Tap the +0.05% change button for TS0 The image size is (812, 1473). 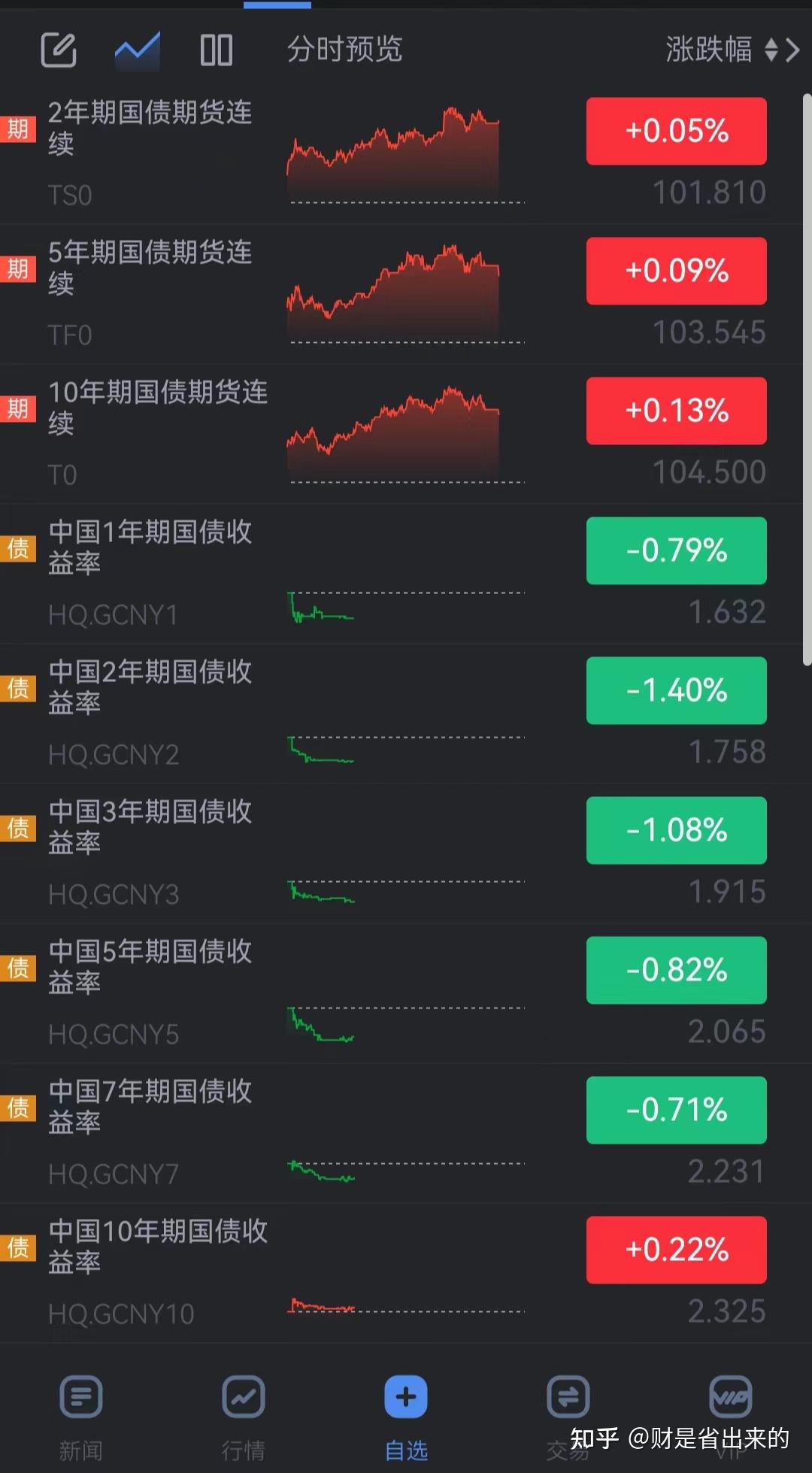675,130
